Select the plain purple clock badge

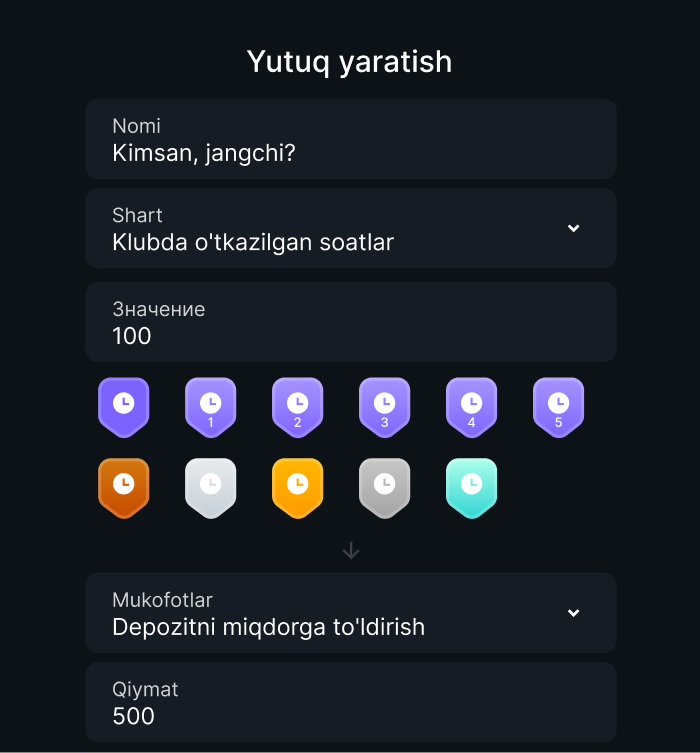point(123,406)
